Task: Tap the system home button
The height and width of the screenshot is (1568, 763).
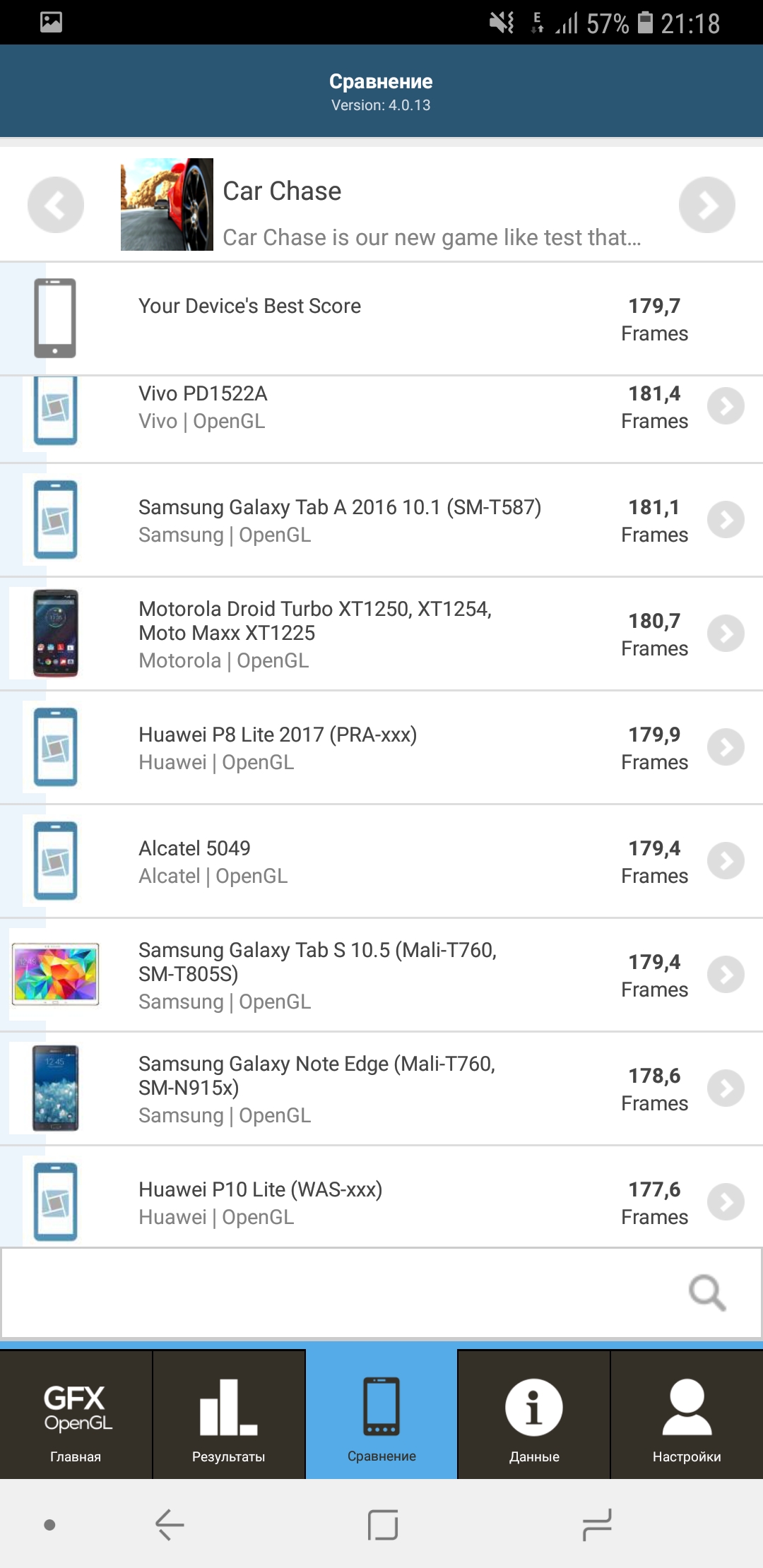Action: (383, 1524)
